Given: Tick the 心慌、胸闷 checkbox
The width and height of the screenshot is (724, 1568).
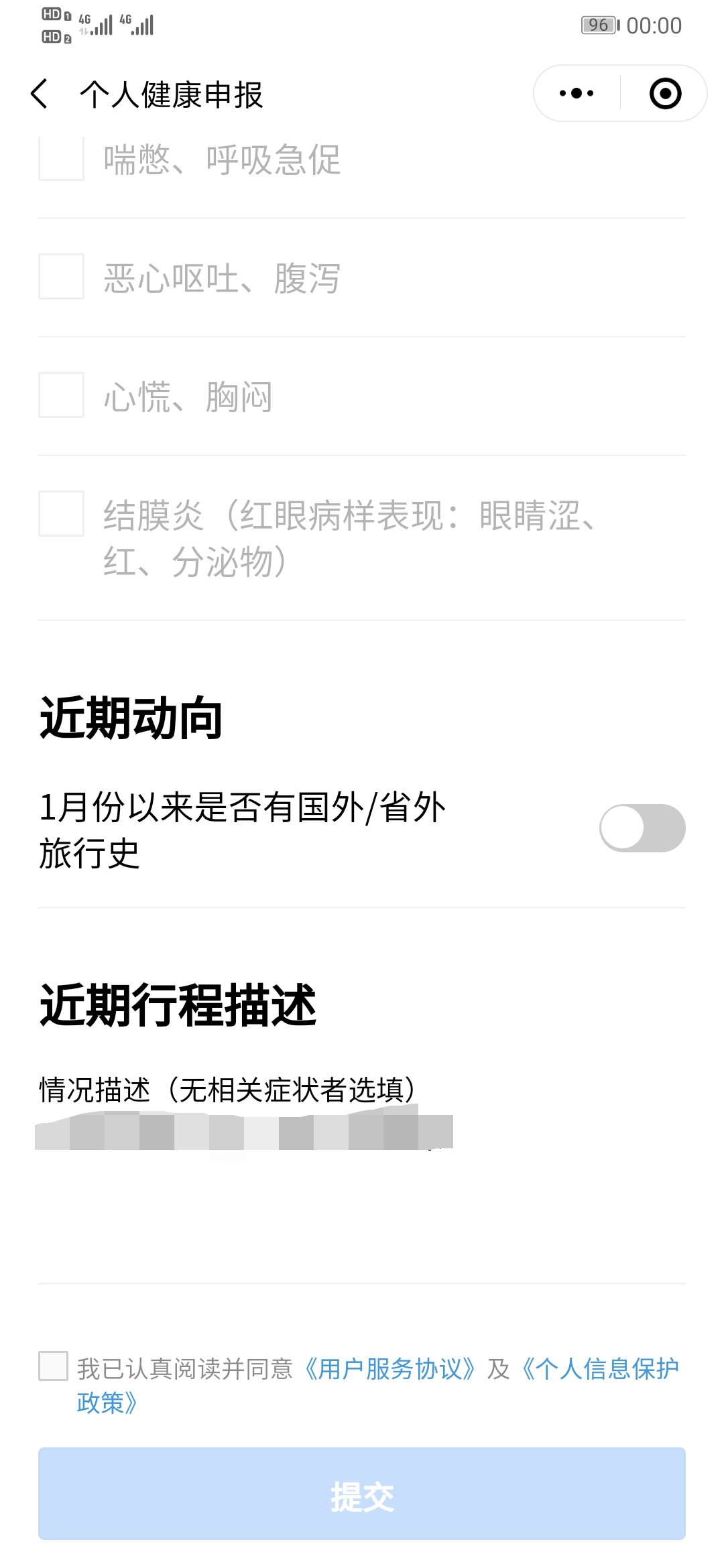Looking at the screenshot, I should coord(61,395).
